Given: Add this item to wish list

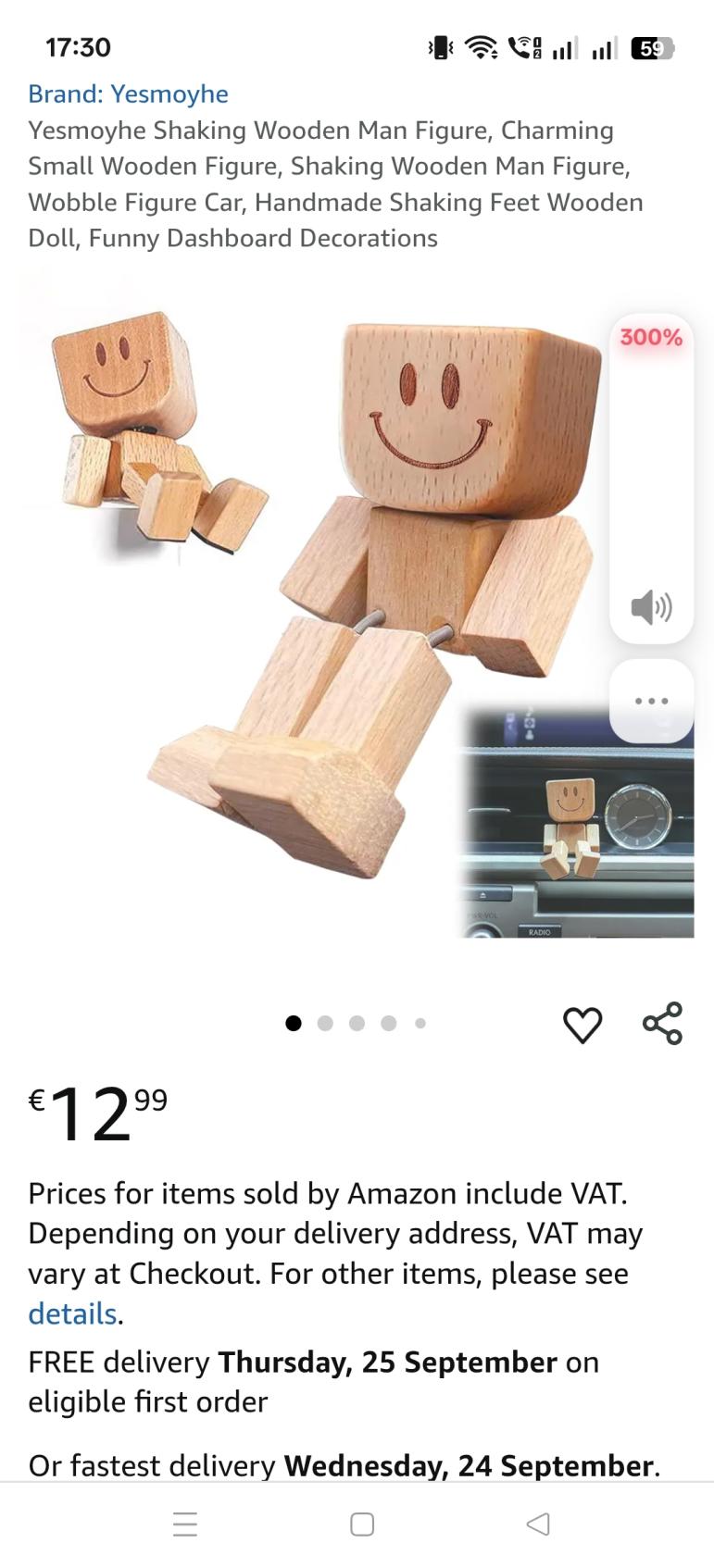Looking at the screenshot, I should pyautogui.click(x=582, y=1025).
